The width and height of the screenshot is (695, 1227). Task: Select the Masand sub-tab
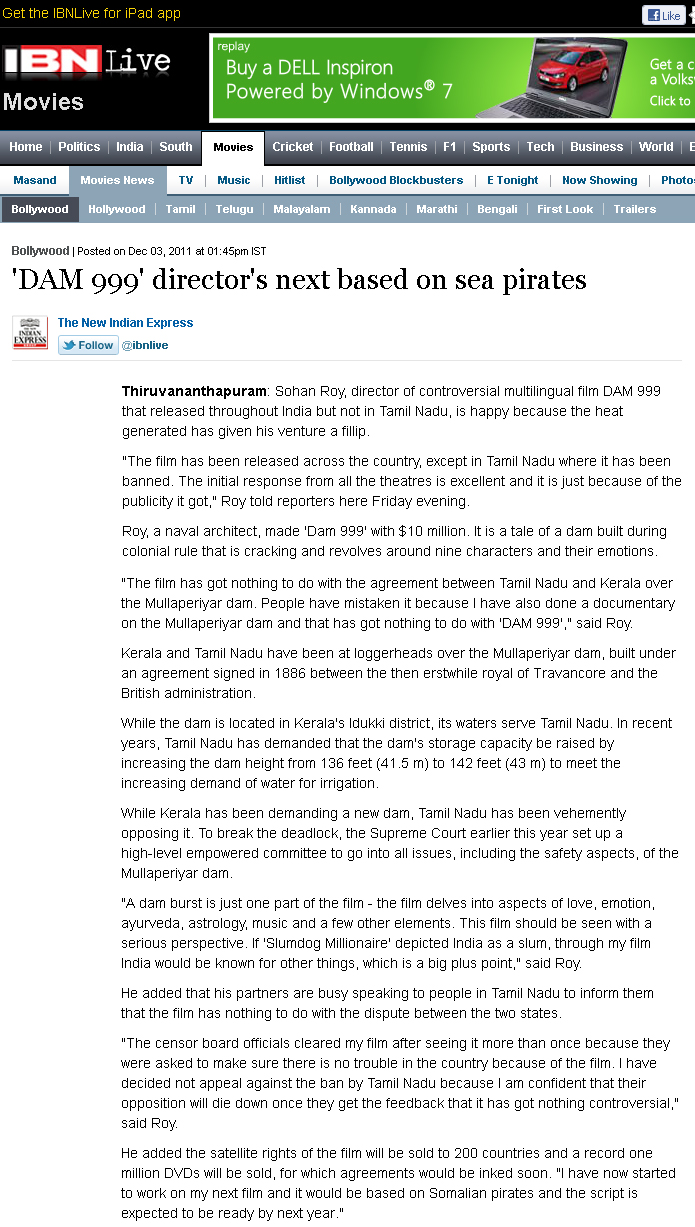35,181
